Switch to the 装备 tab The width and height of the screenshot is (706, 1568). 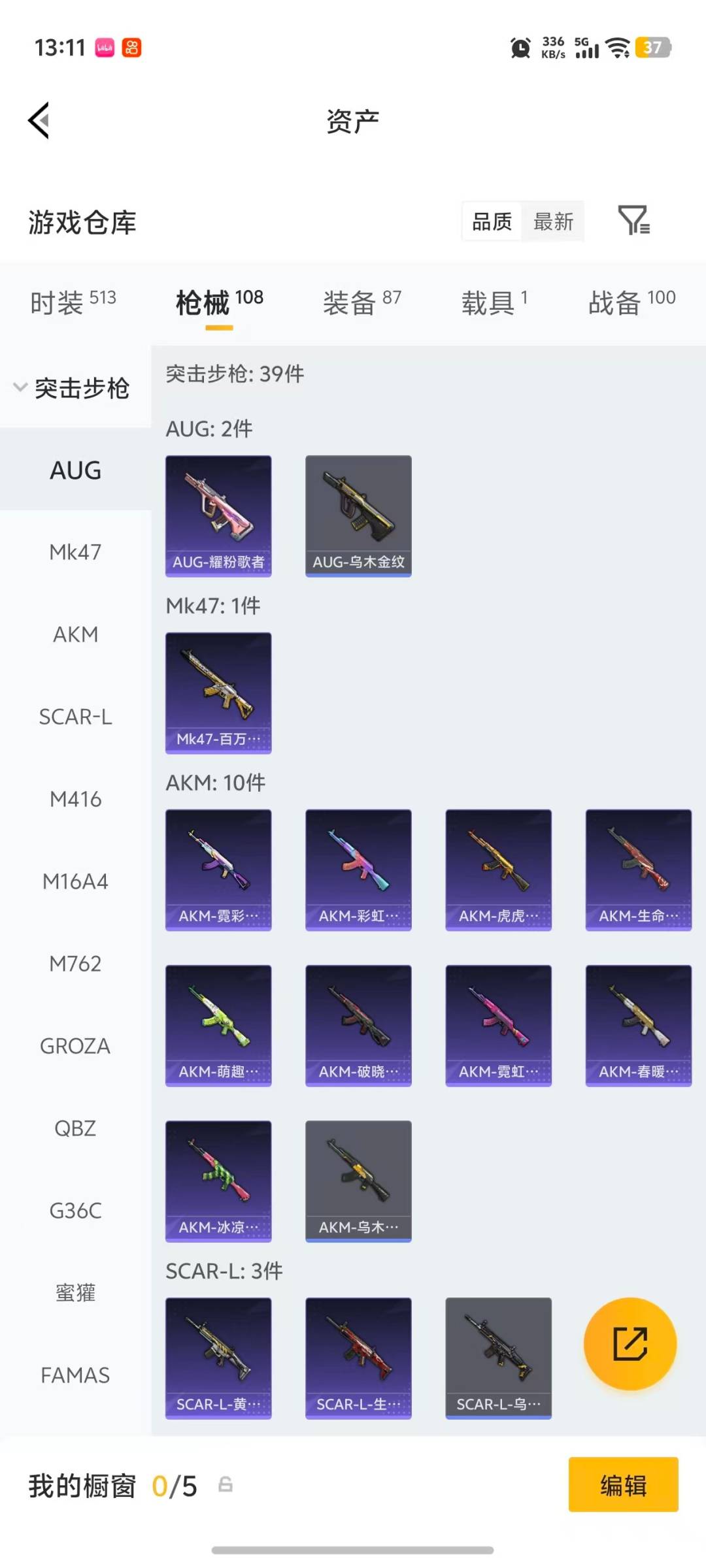click(x=361, y=302)
